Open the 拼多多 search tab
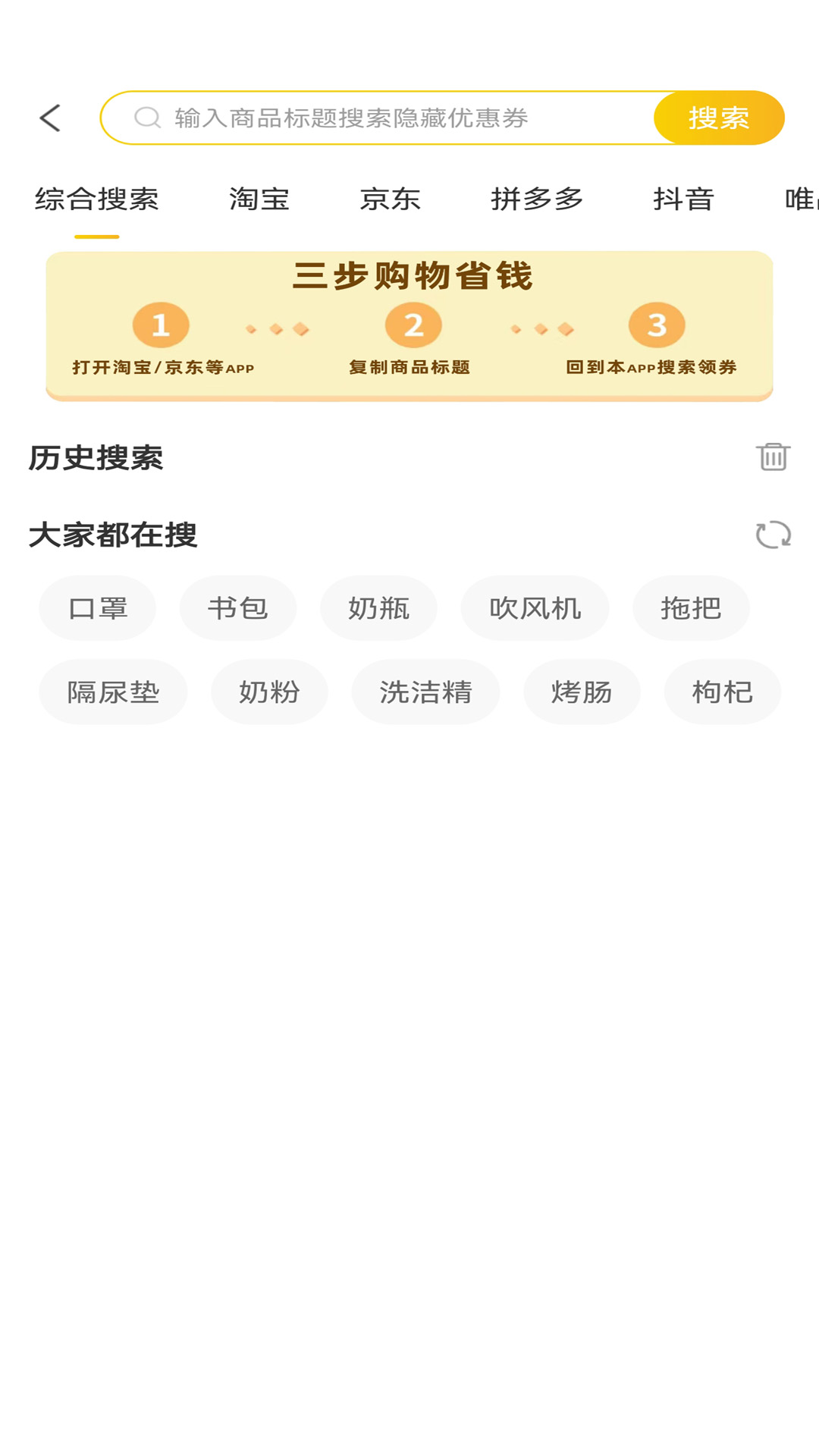819x1456 pixels. coord(538,199)
